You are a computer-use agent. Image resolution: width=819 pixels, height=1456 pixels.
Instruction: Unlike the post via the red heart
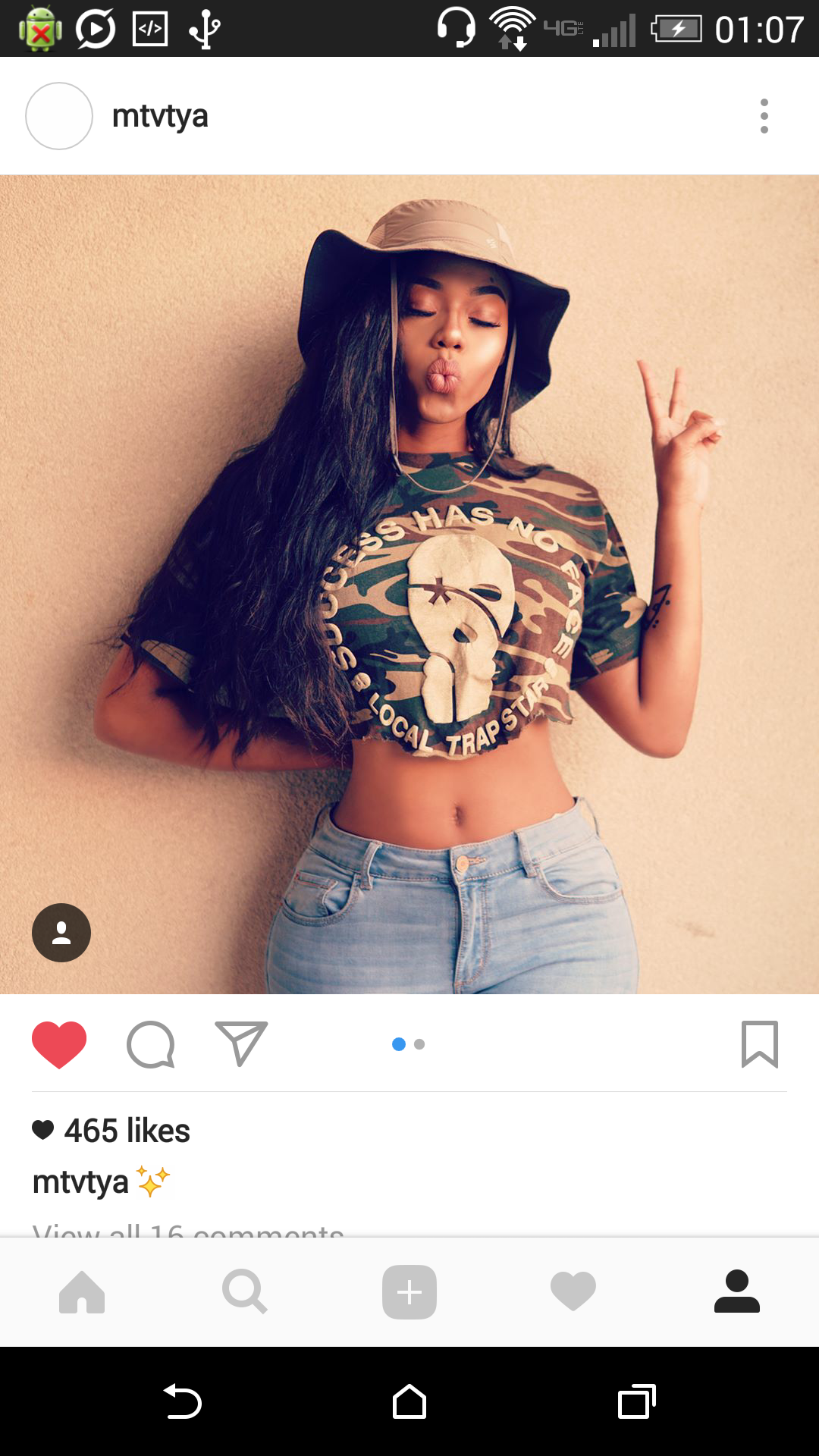(59, 1044)
